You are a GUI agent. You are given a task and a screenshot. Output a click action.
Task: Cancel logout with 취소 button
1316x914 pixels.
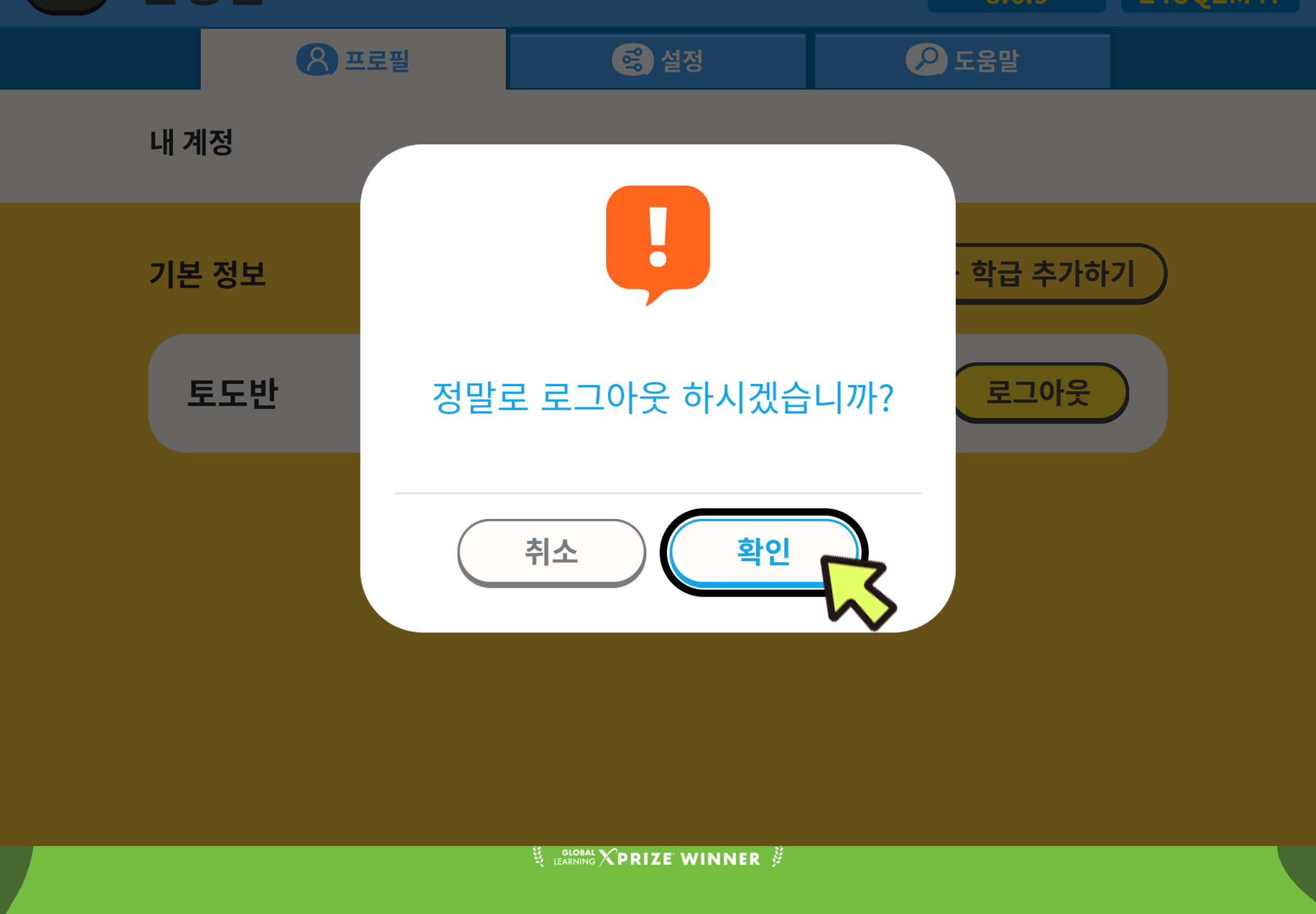[551, 552]
